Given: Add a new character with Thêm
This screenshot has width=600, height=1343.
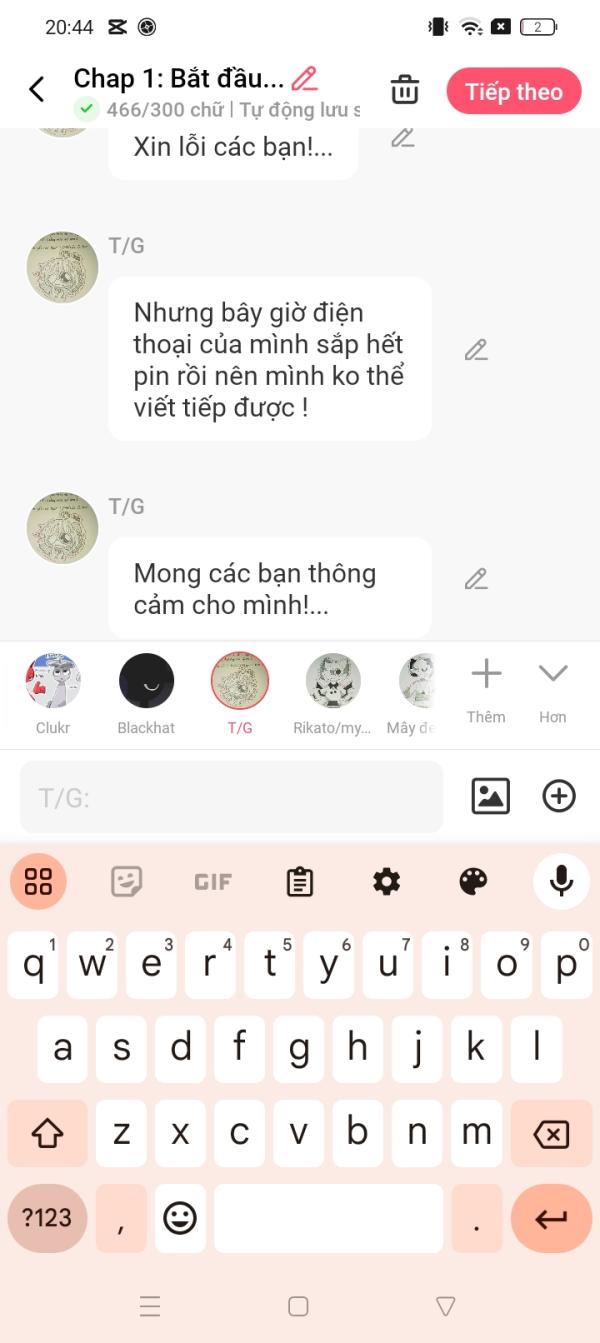Looking at the screenshot, I should [486, 686].
